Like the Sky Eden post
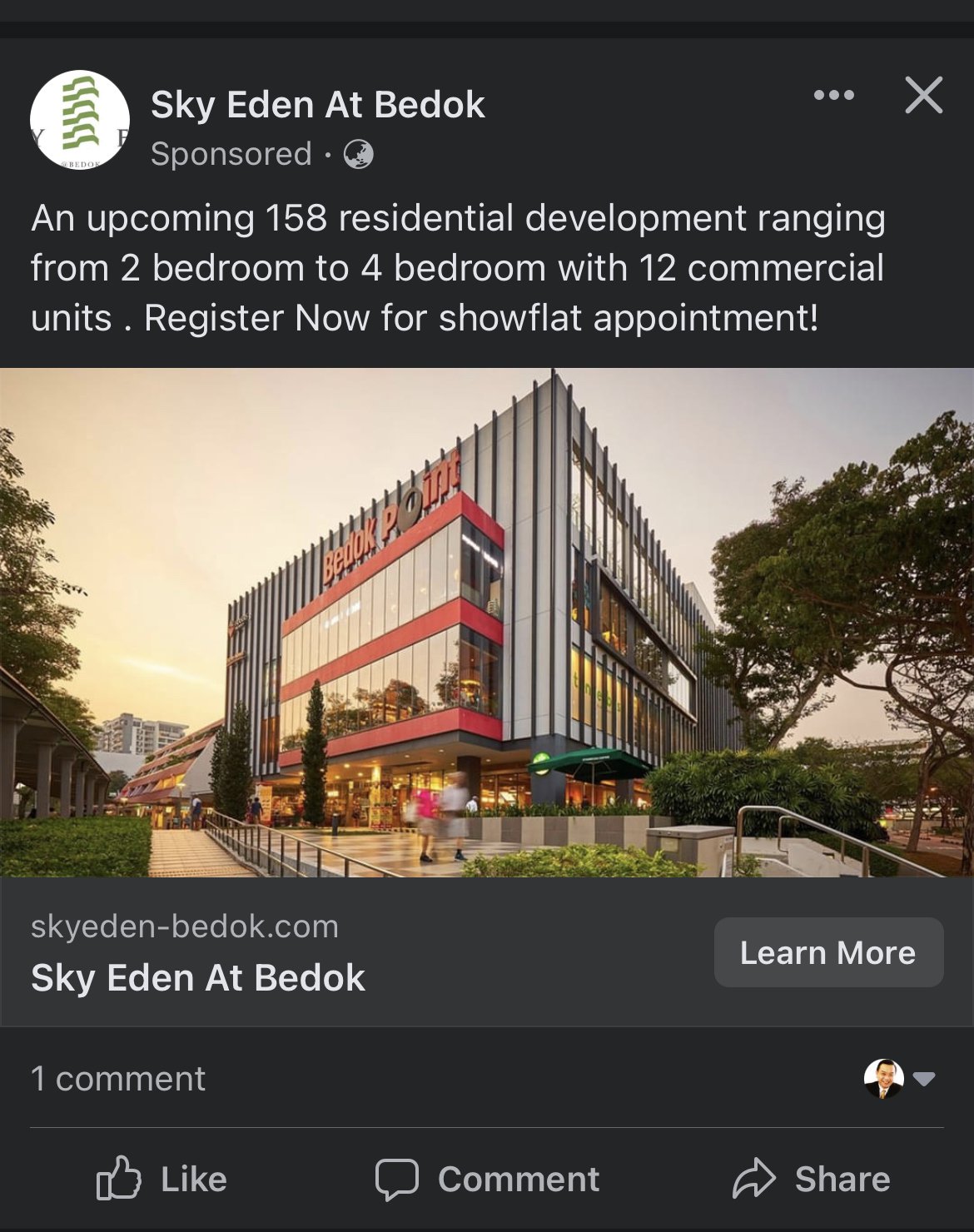The height and width of the screenshot is (1232, 974). (162, 1179)
